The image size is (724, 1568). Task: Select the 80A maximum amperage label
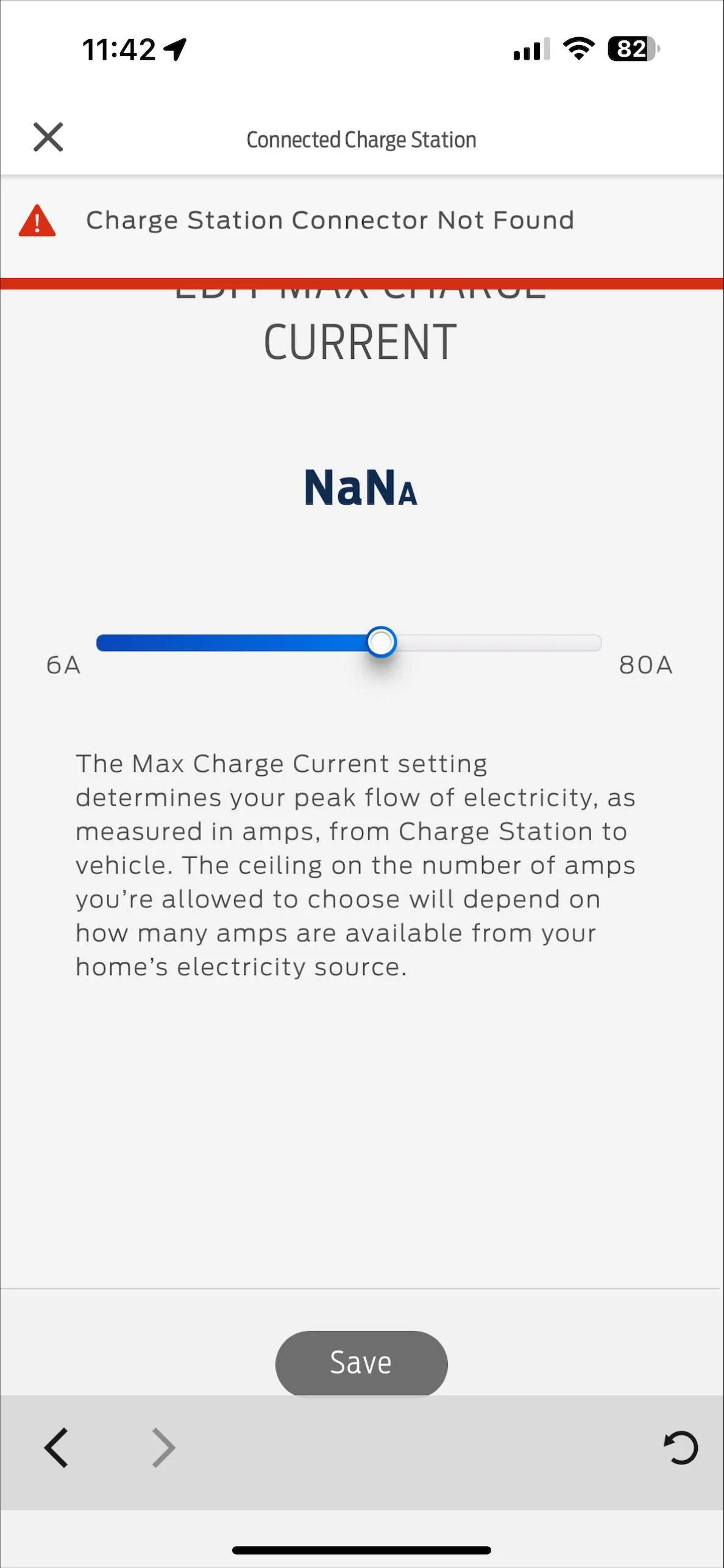click(x=646, y=665)
